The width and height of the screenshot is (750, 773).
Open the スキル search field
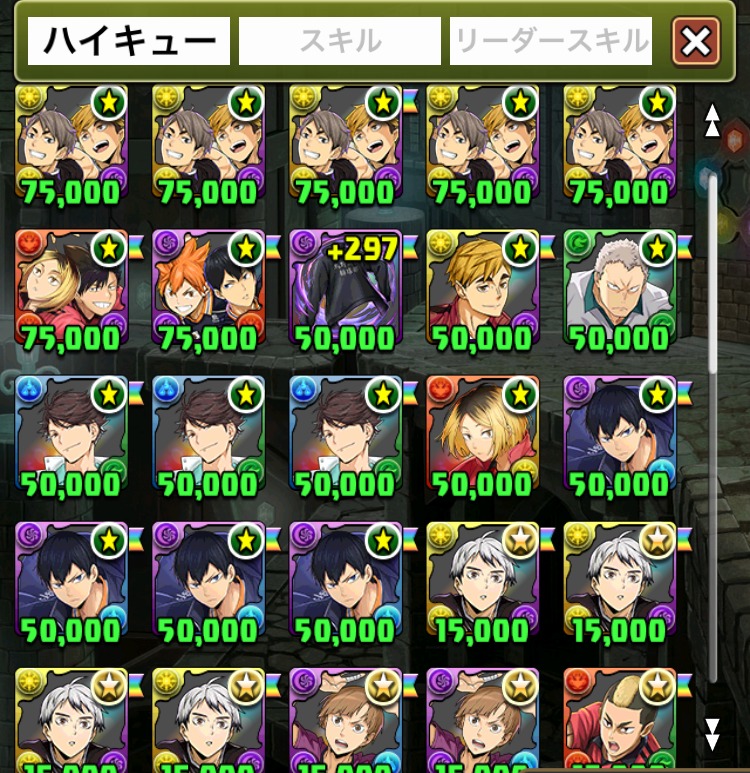pos(340,42)
